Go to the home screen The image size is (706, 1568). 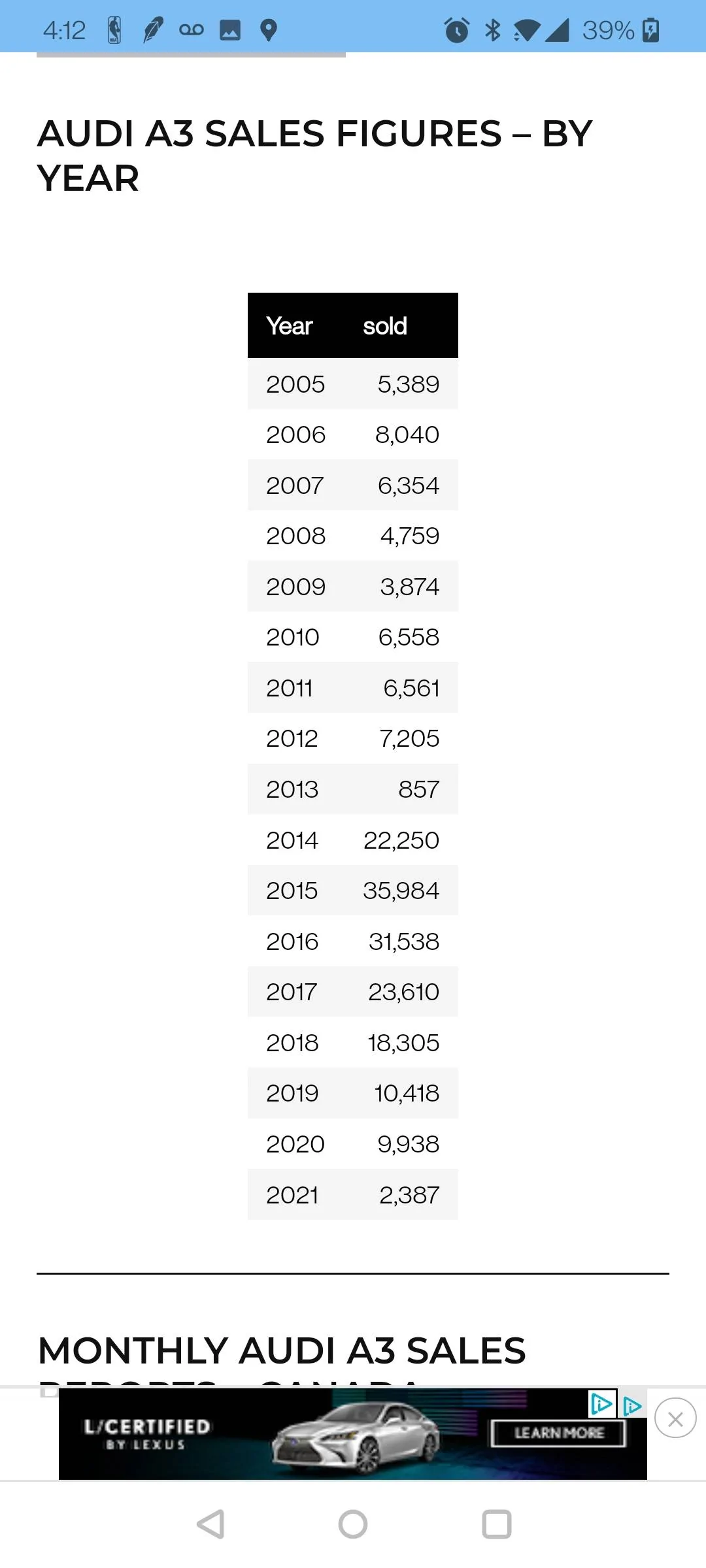tap(353, 1524)
